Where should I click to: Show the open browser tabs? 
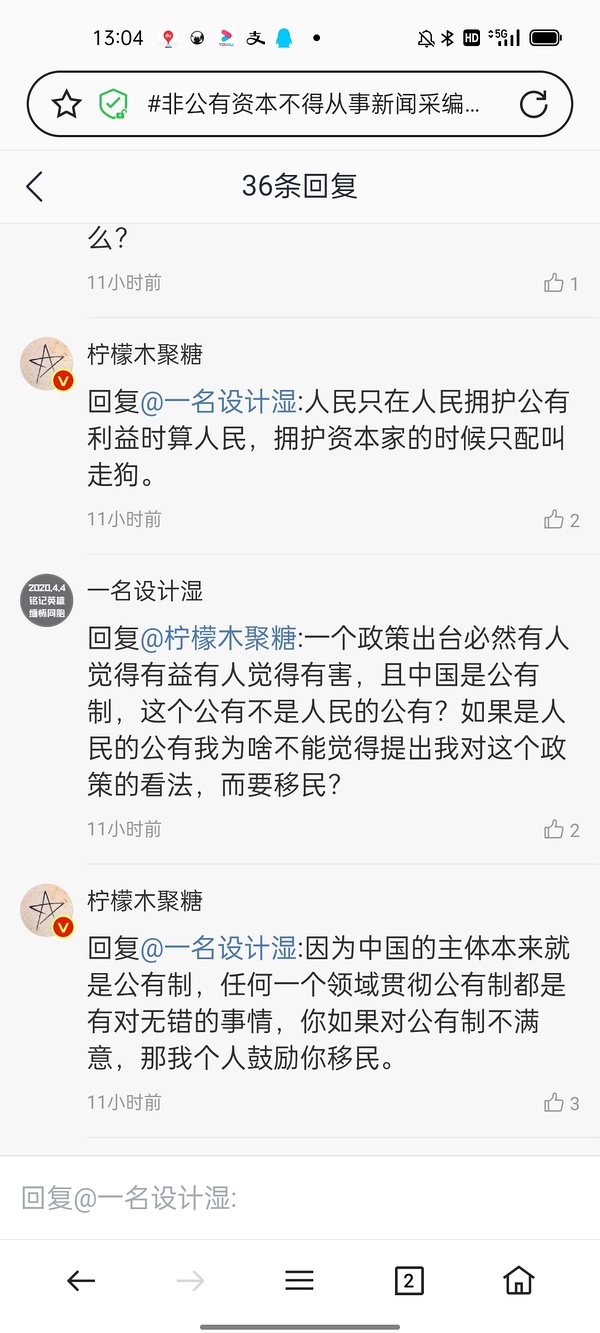point(408,1281)
